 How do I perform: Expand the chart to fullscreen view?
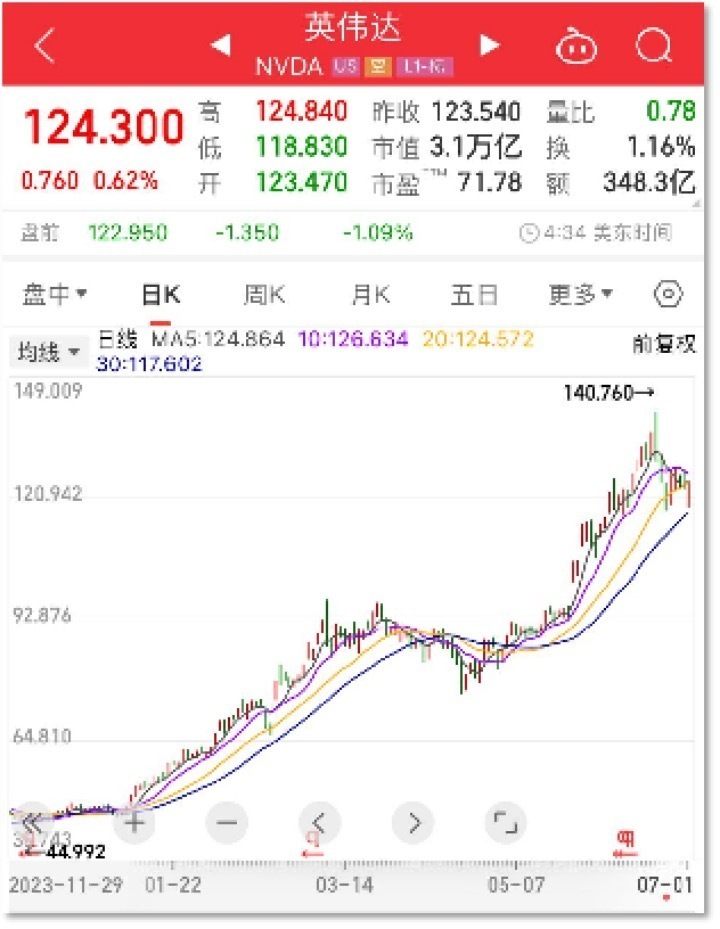click(505, 822)
